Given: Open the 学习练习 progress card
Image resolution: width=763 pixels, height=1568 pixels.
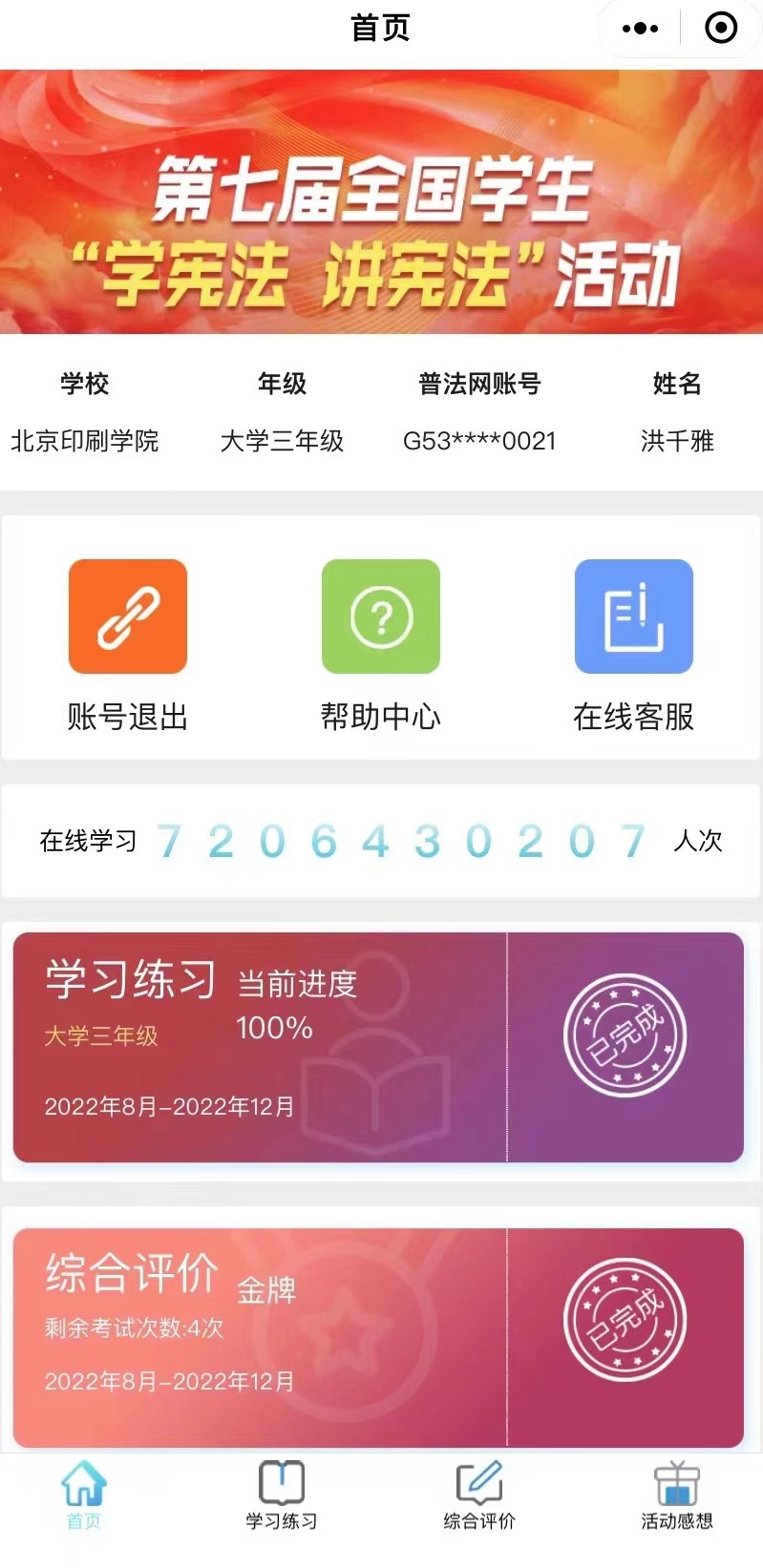Looking at the screenshot, I should [378, 1047].
